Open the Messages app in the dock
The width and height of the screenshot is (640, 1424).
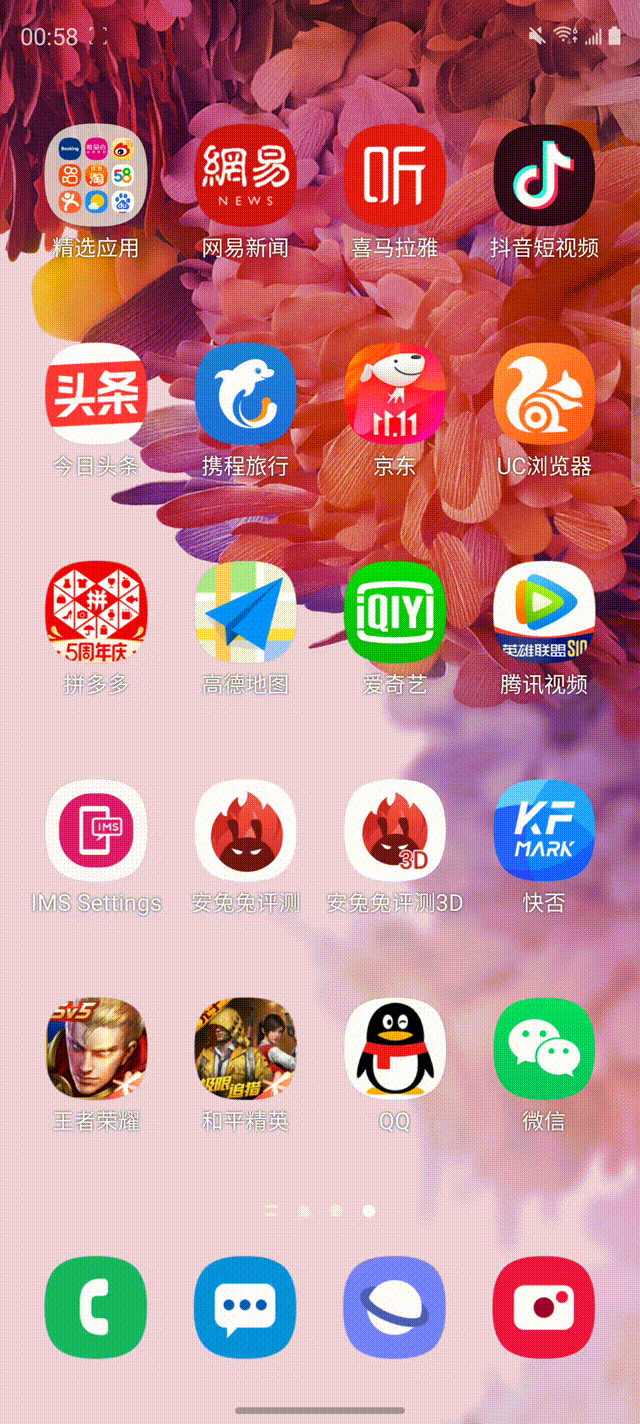pyautogui.click(x=245, y=1308)
